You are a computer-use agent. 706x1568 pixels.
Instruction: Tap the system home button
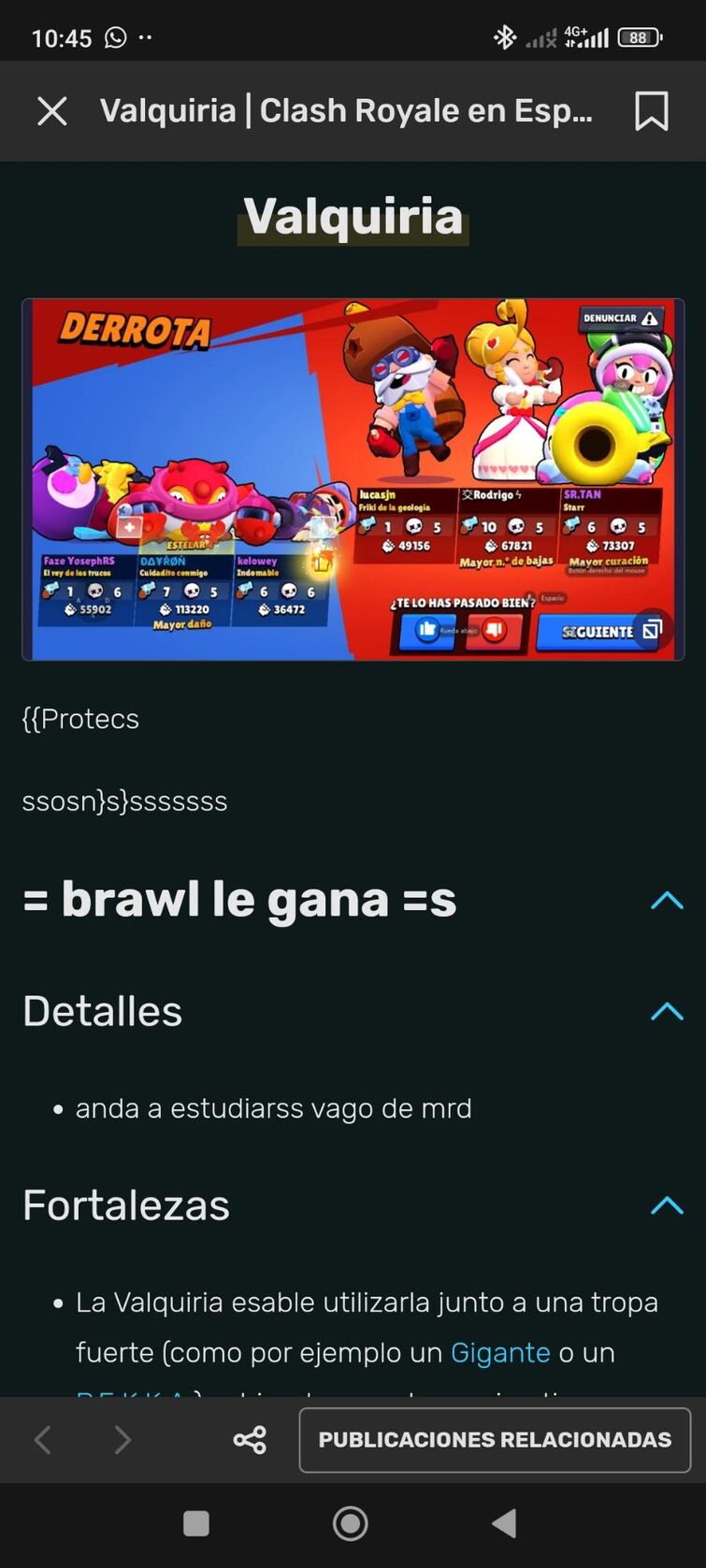point(351,1524)
